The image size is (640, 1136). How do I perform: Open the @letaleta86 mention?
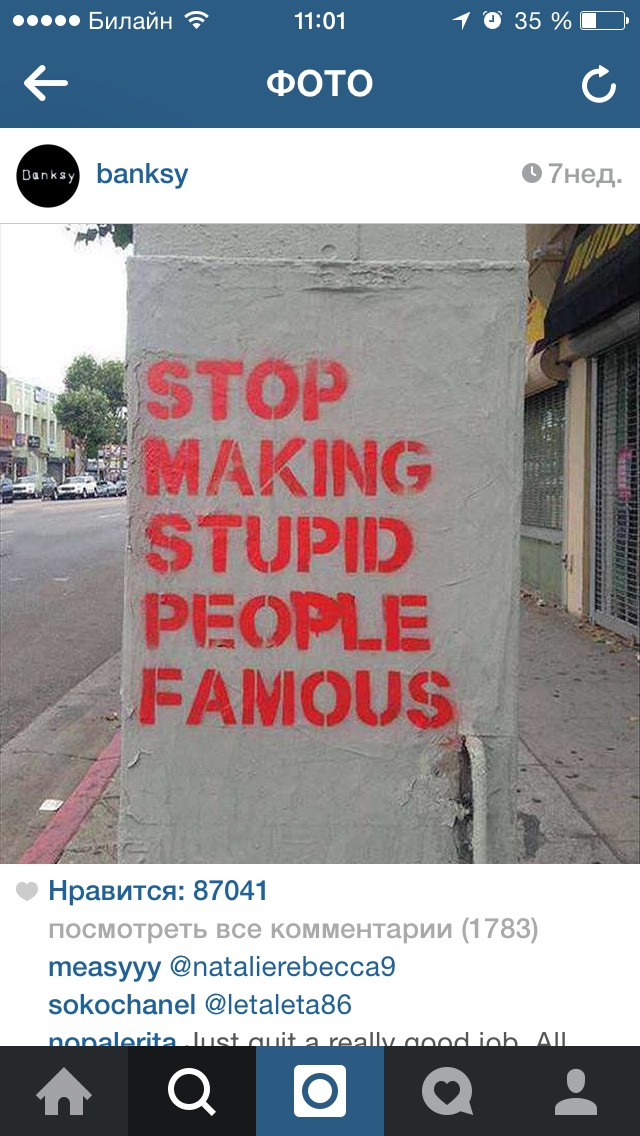[278, 1004]
